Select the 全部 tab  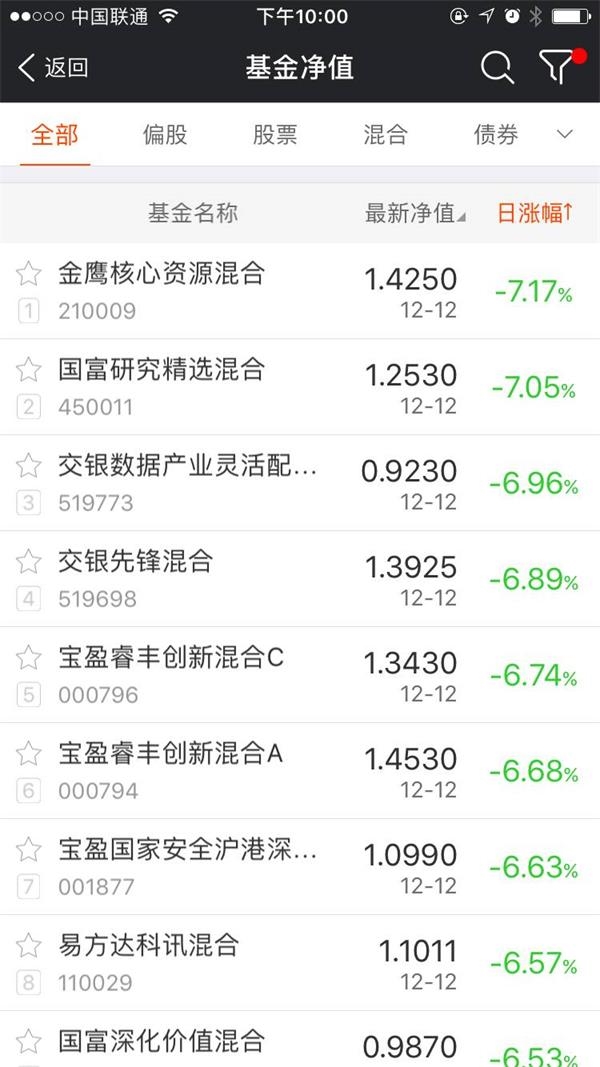pos(55,135)
